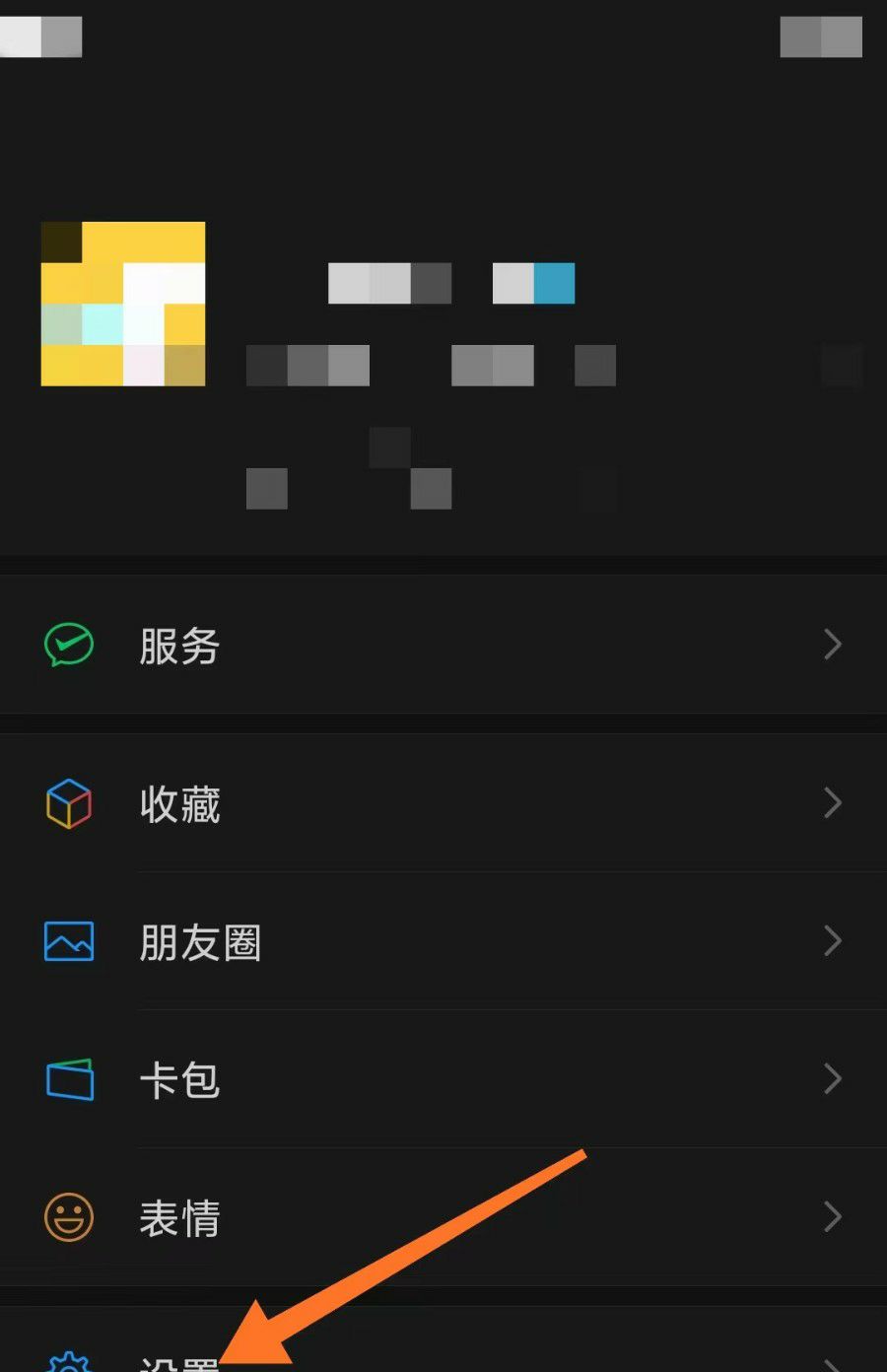Click the Card Package row chevron
887x1372 pixels.
click(x=831, y=1079)
